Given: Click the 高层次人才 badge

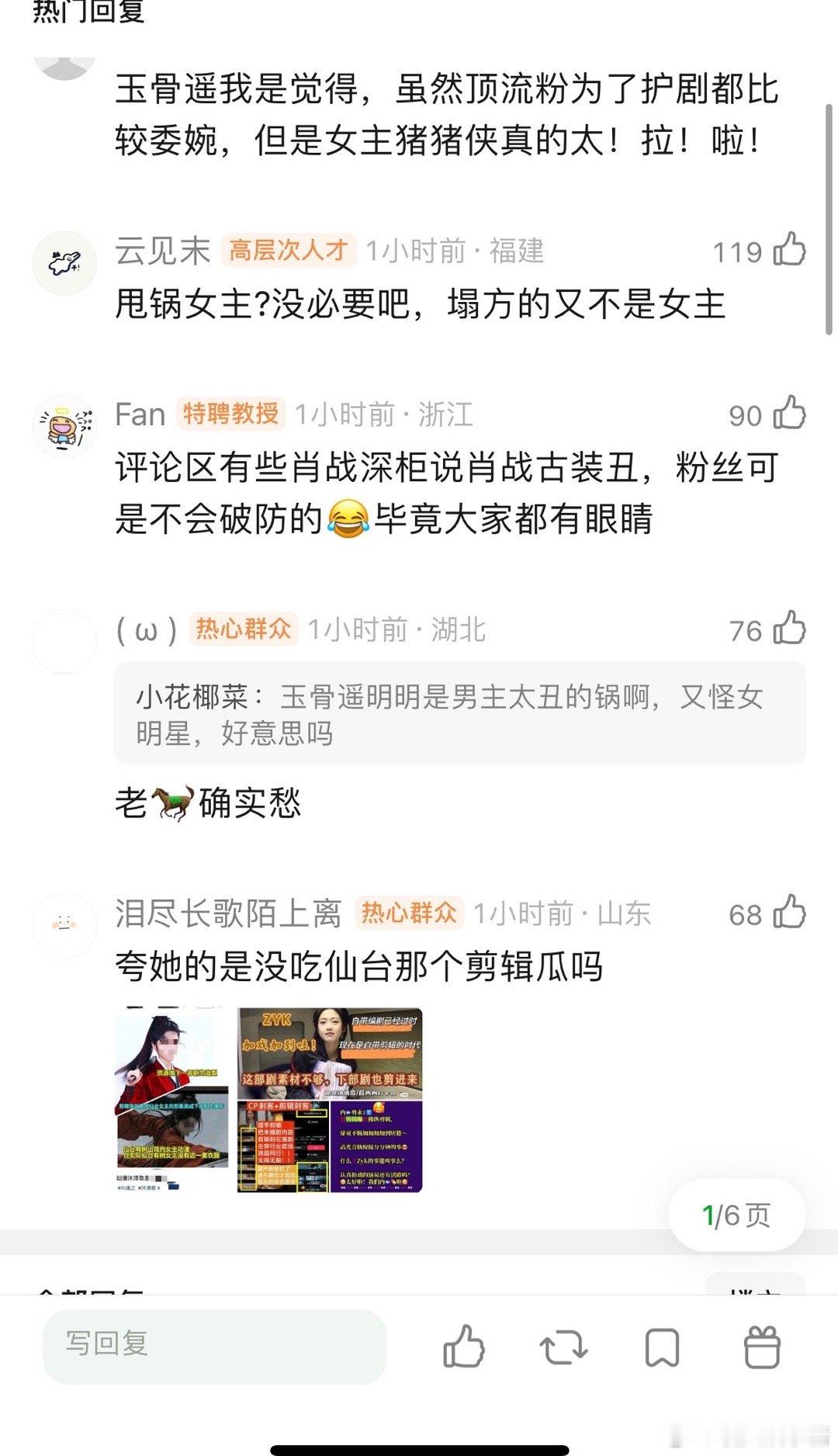Looking at the screenshot, I should [289, 251].
